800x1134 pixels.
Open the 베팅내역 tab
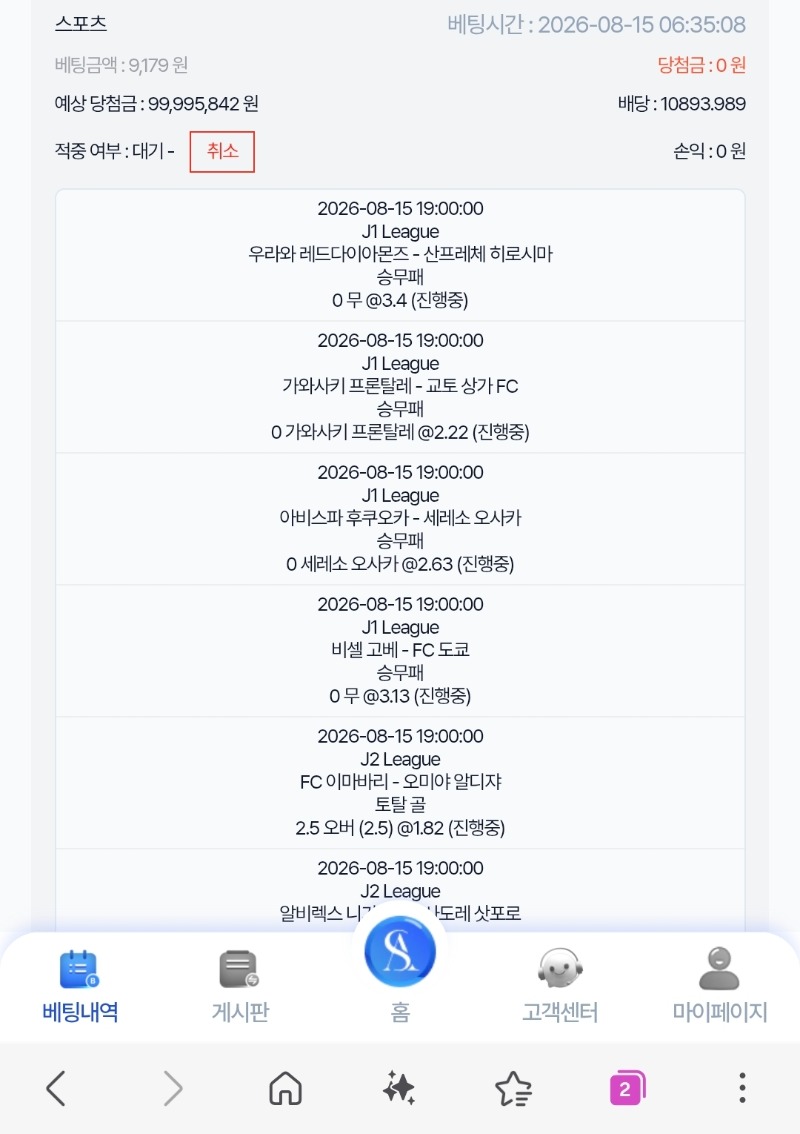pyautogui.click(x=80, y=986)
